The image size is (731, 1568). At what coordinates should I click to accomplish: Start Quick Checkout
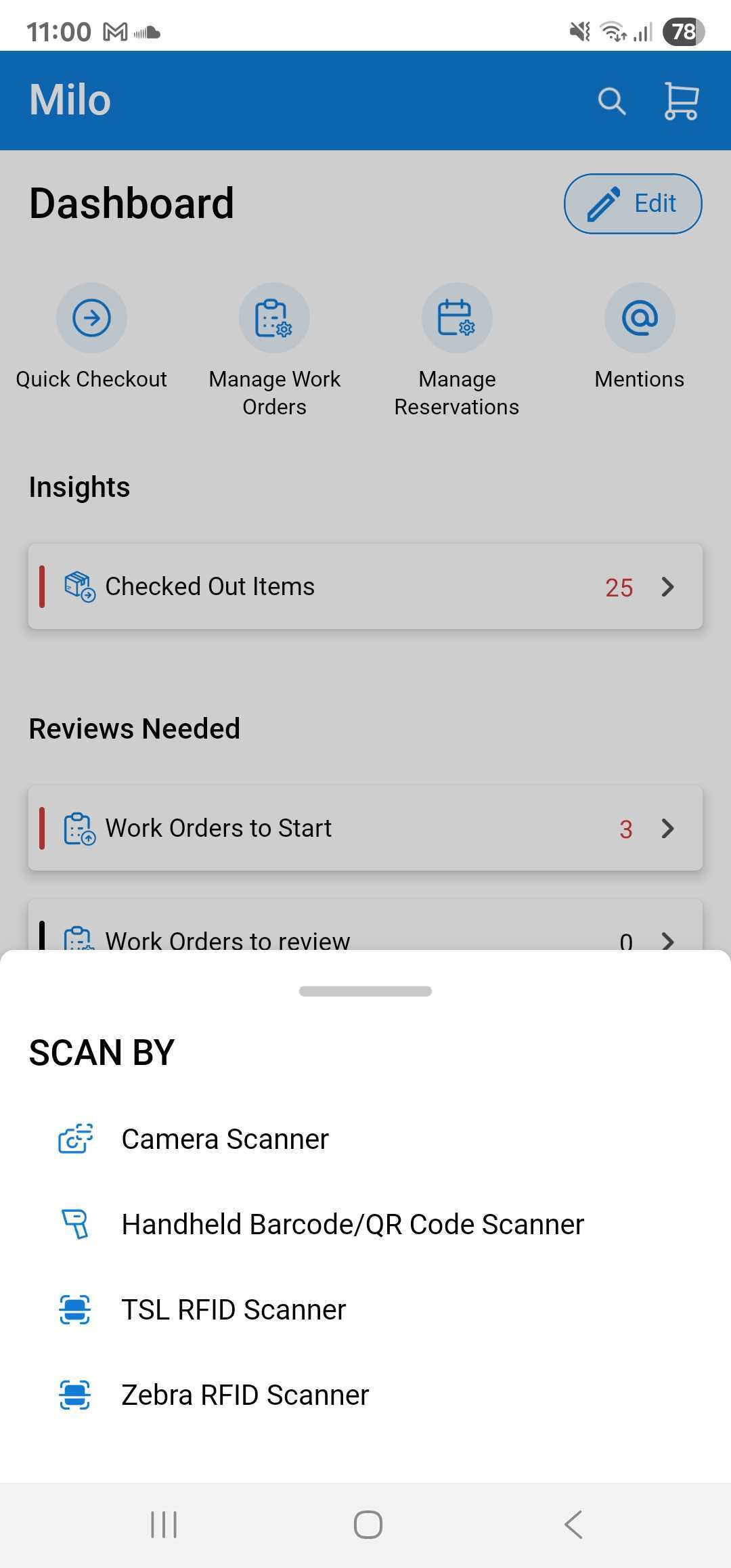(x=91, y=318)
